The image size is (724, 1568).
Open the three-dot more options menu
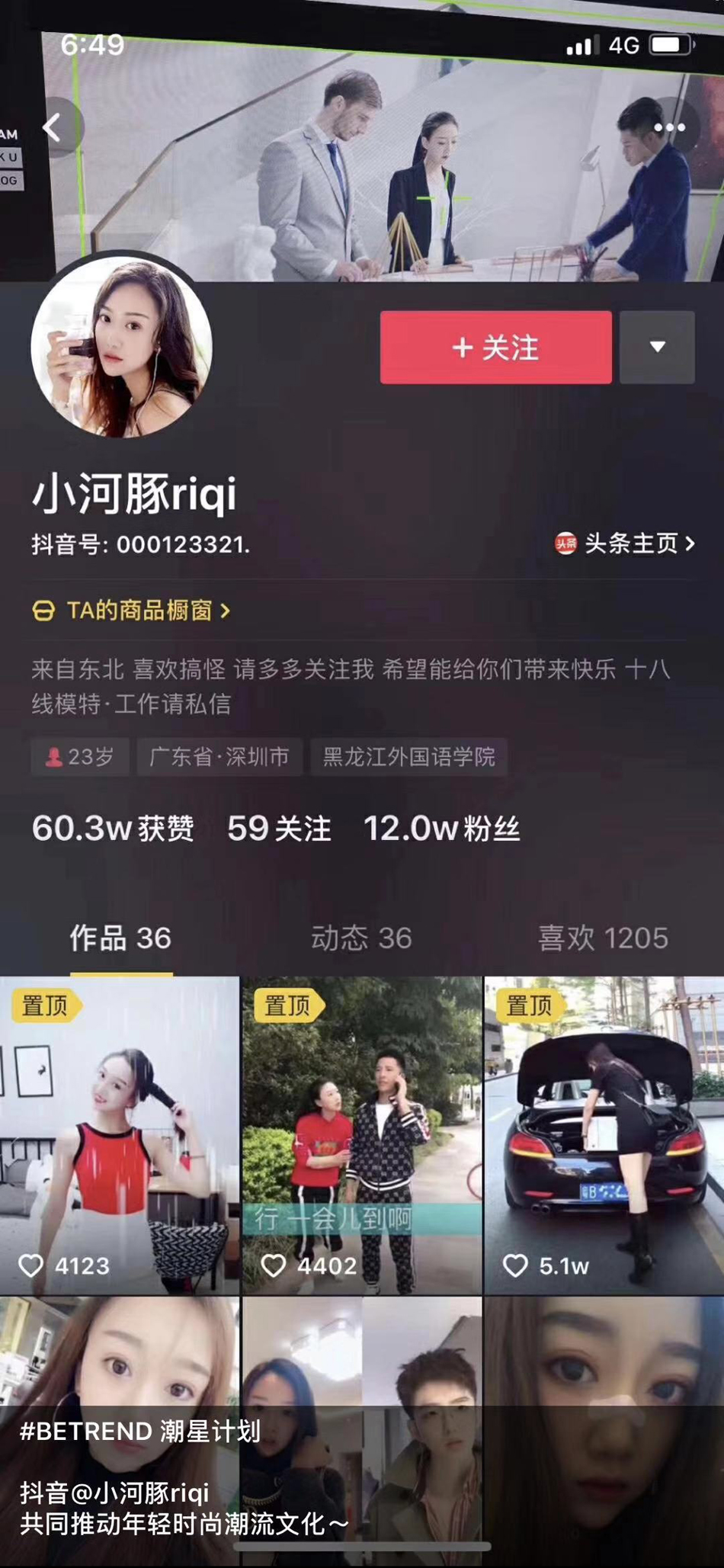tap(669, 127)
